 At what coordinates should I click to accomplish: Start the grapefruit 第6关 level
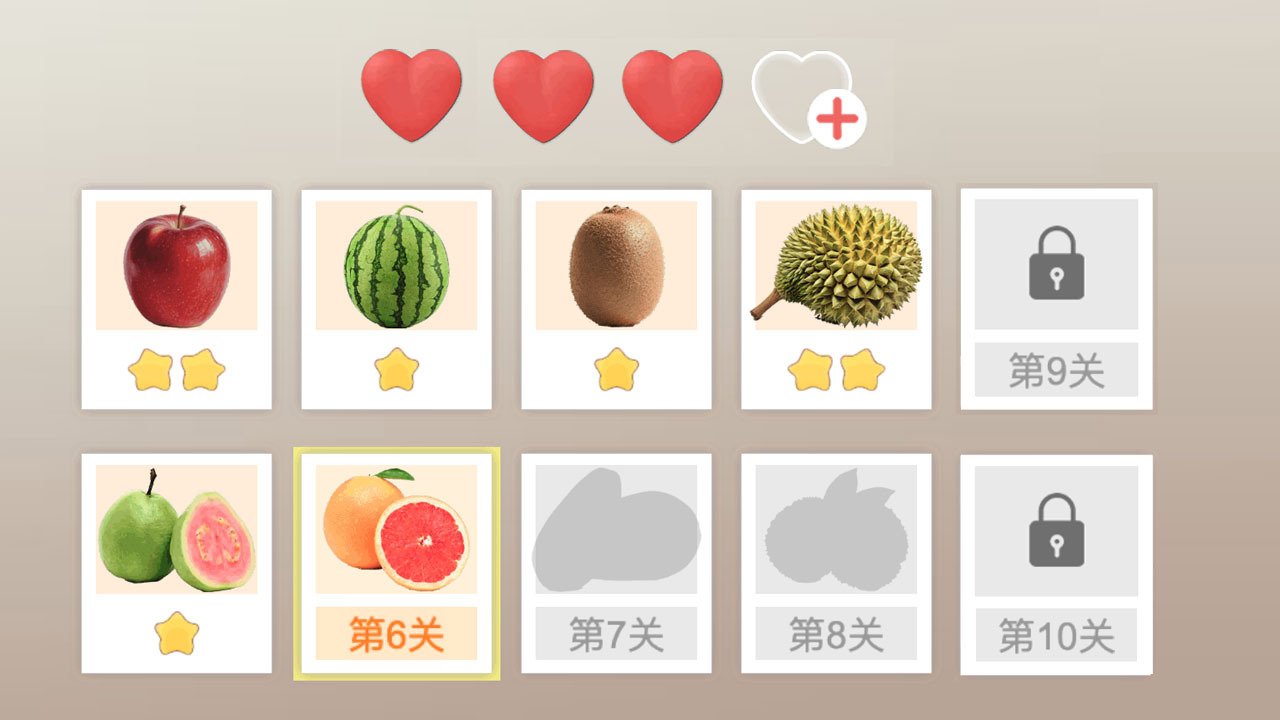coord(396,562)
